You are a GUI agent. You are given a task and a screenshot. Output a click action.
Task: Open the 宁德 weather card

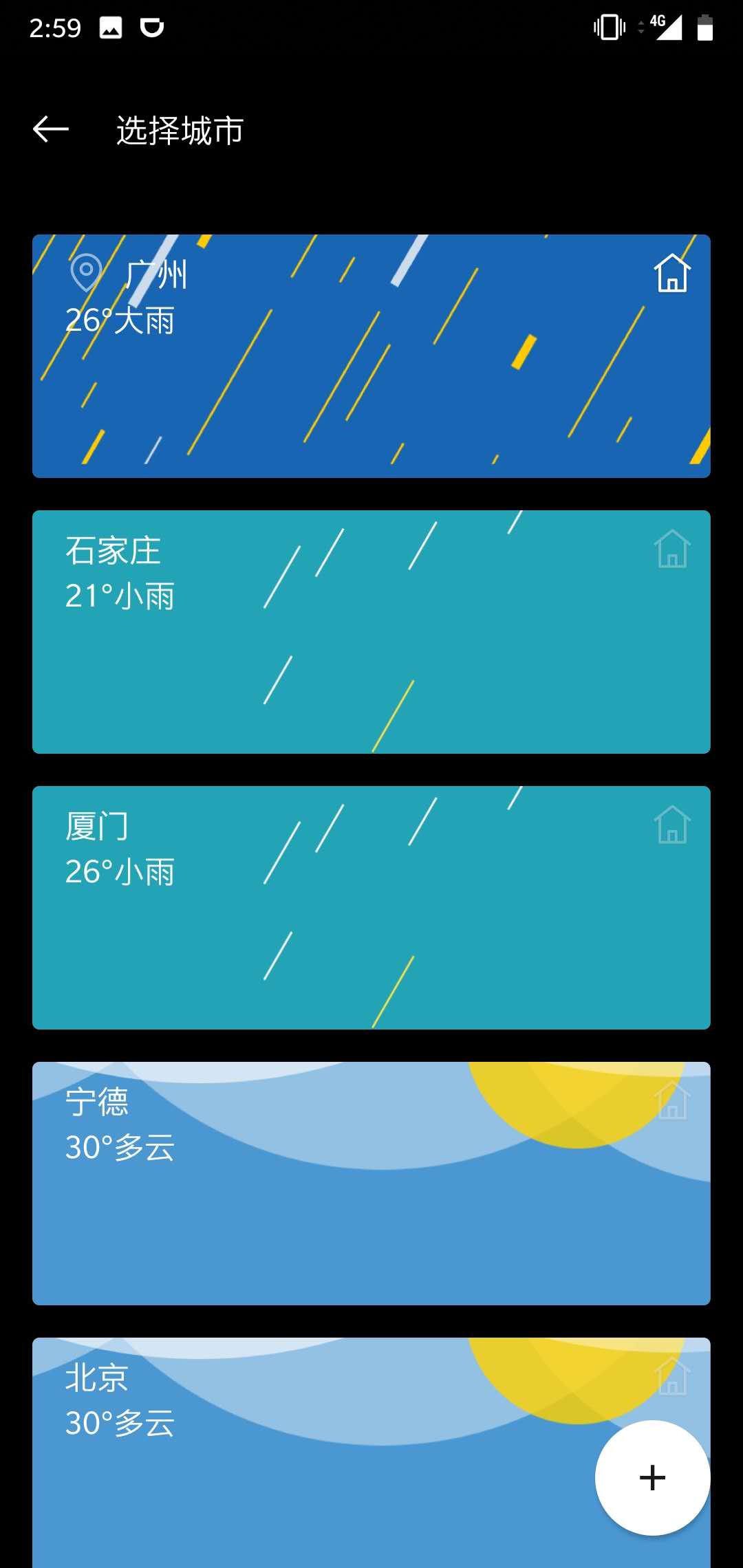pos(371,1184)
